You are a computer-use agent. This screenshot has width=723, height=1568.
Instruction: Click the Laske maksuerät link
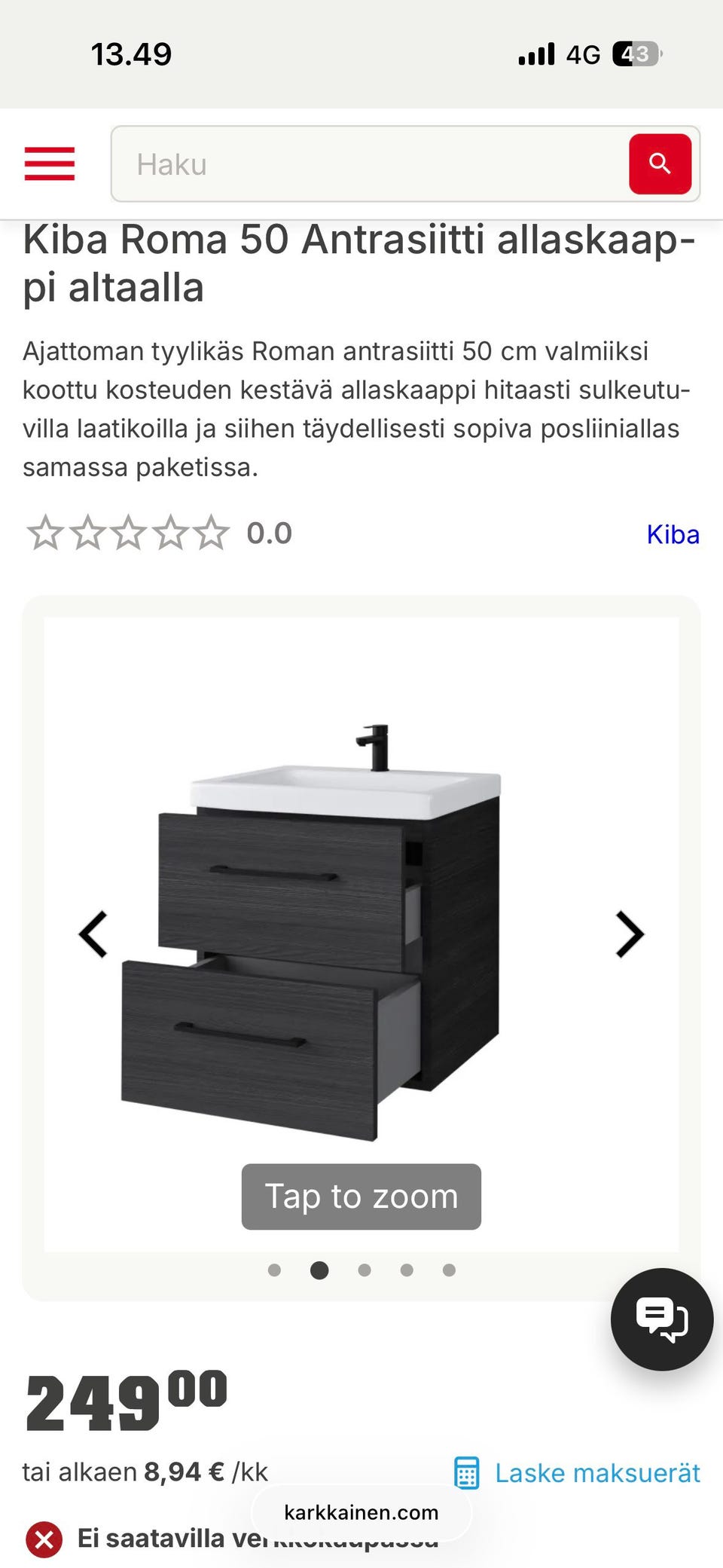pyautogui.click(x=596, y=1473)
